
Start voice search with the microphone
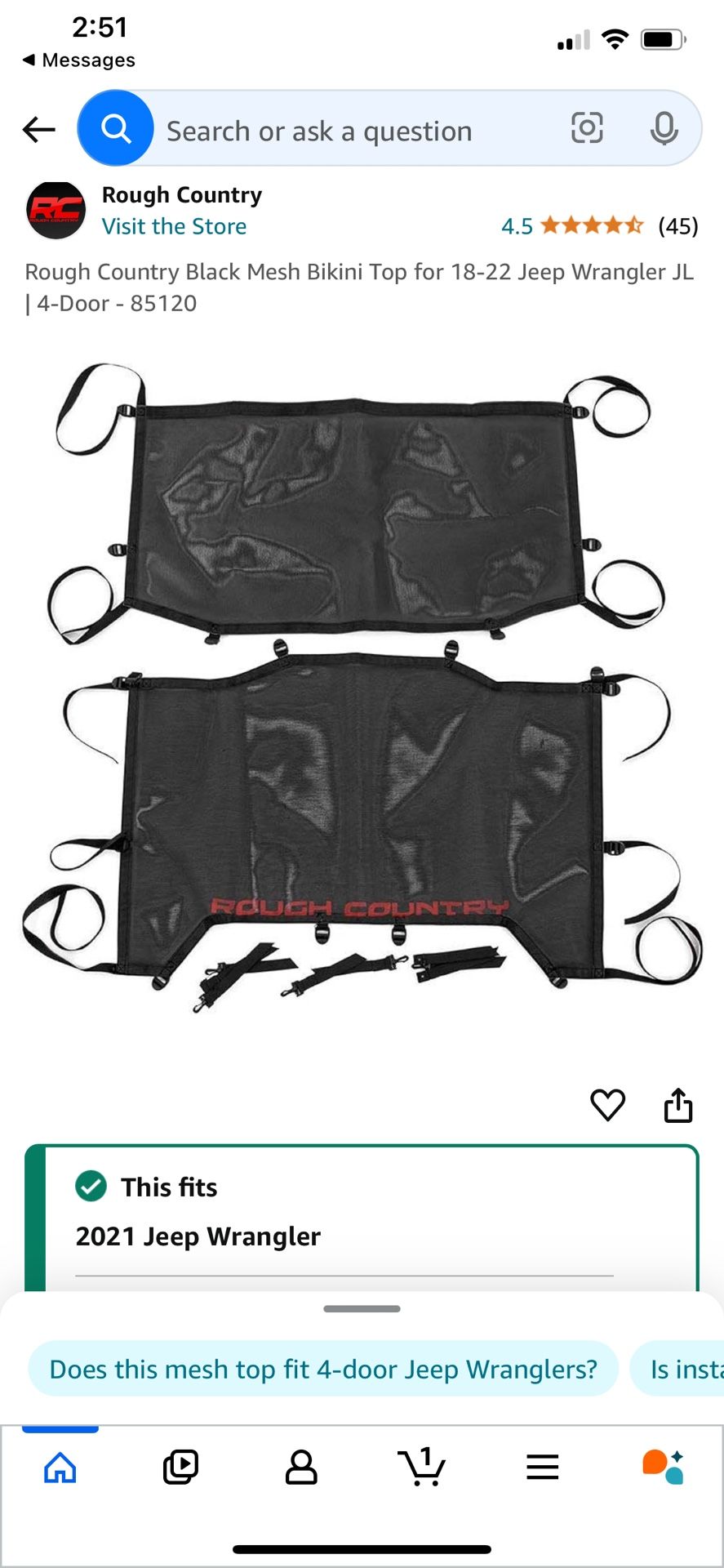[x=664, y=128]
